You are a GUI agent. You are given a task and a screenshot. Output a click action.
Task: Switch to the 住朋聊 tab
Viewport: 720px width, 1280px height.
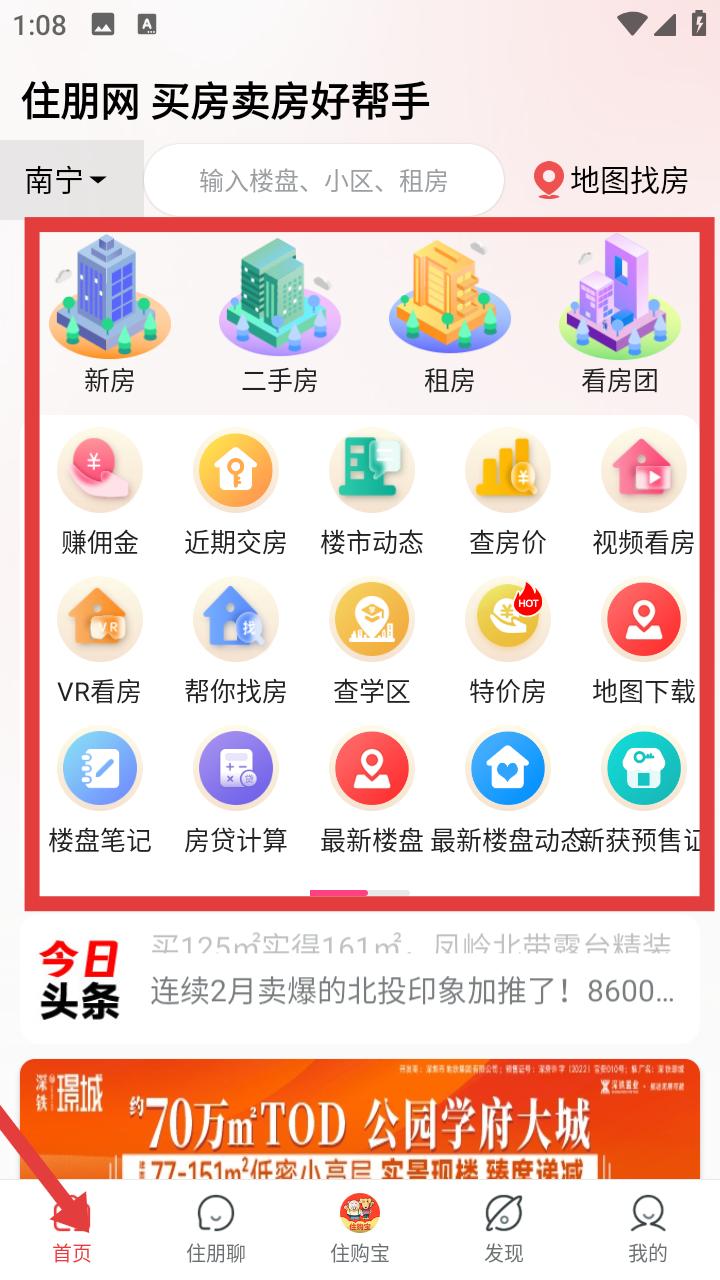pyautogui.click(x=216, y=1230)
